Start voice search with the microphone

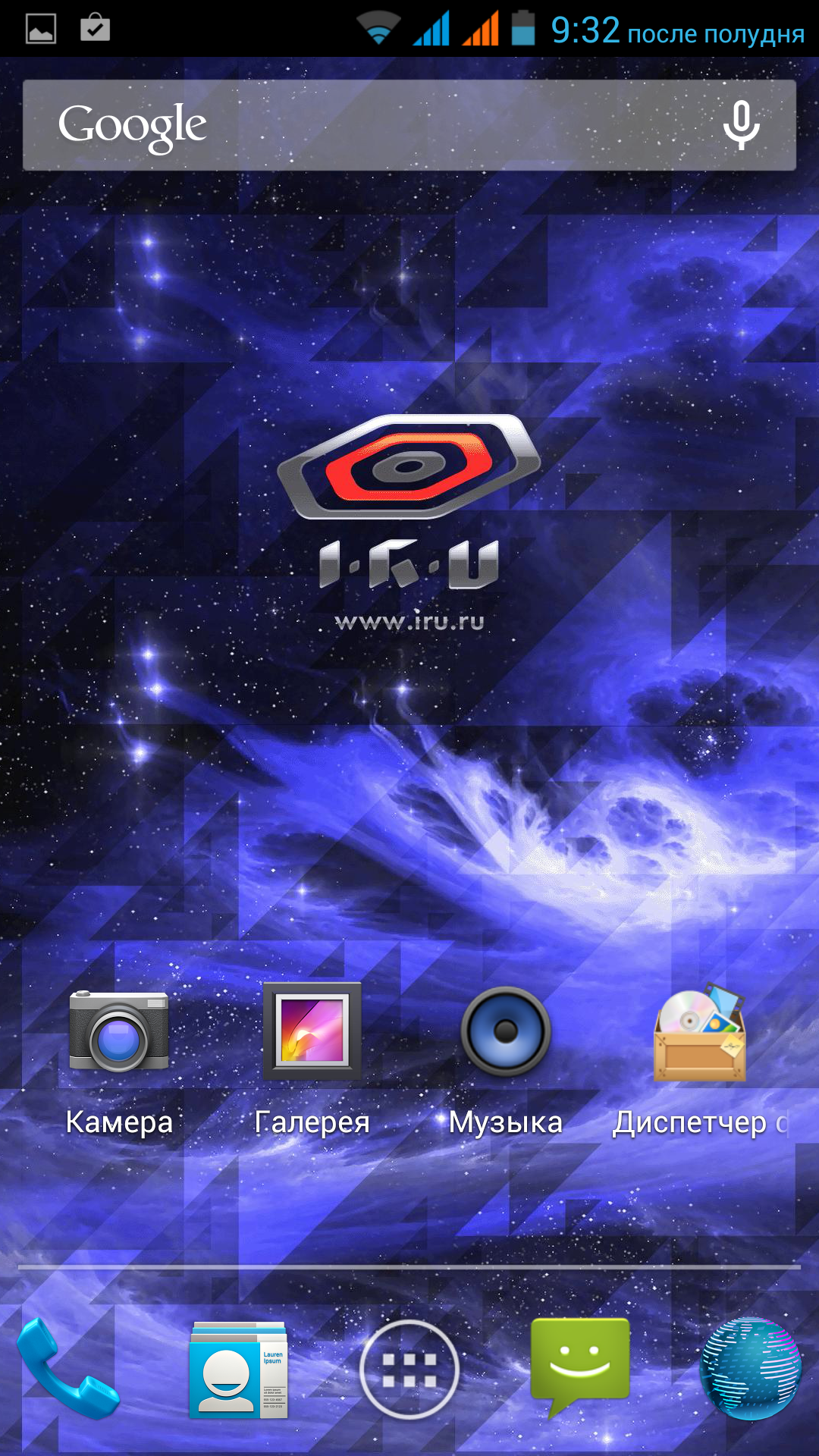click(741, 125)
